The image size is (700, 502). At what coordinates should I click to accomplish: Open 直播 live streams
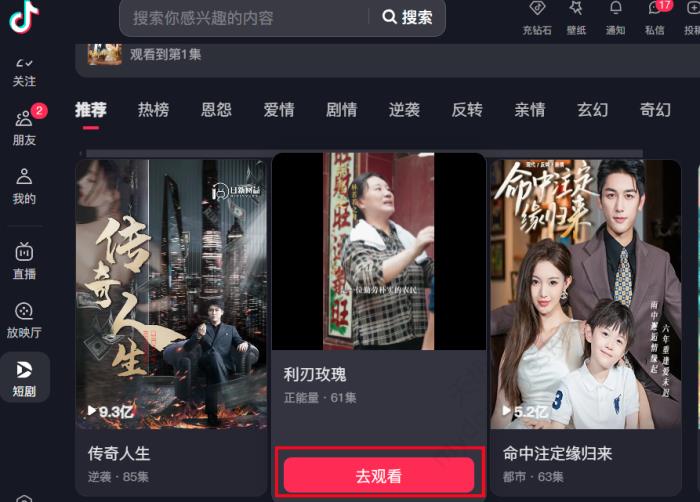click(x=24, y=261)
